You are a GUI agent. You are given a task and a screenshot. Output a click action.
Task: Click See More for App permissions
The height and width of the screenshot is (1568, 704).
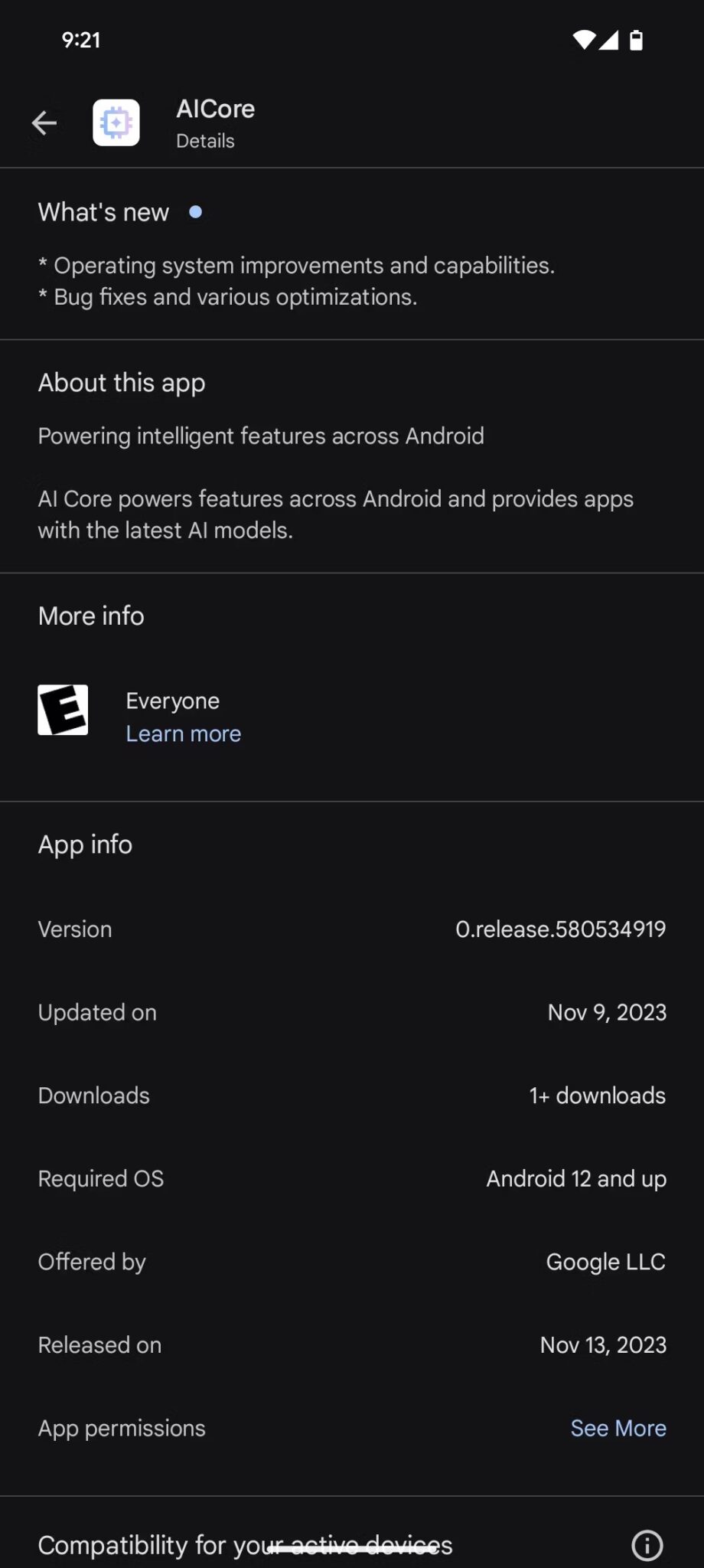(618, 1428)
